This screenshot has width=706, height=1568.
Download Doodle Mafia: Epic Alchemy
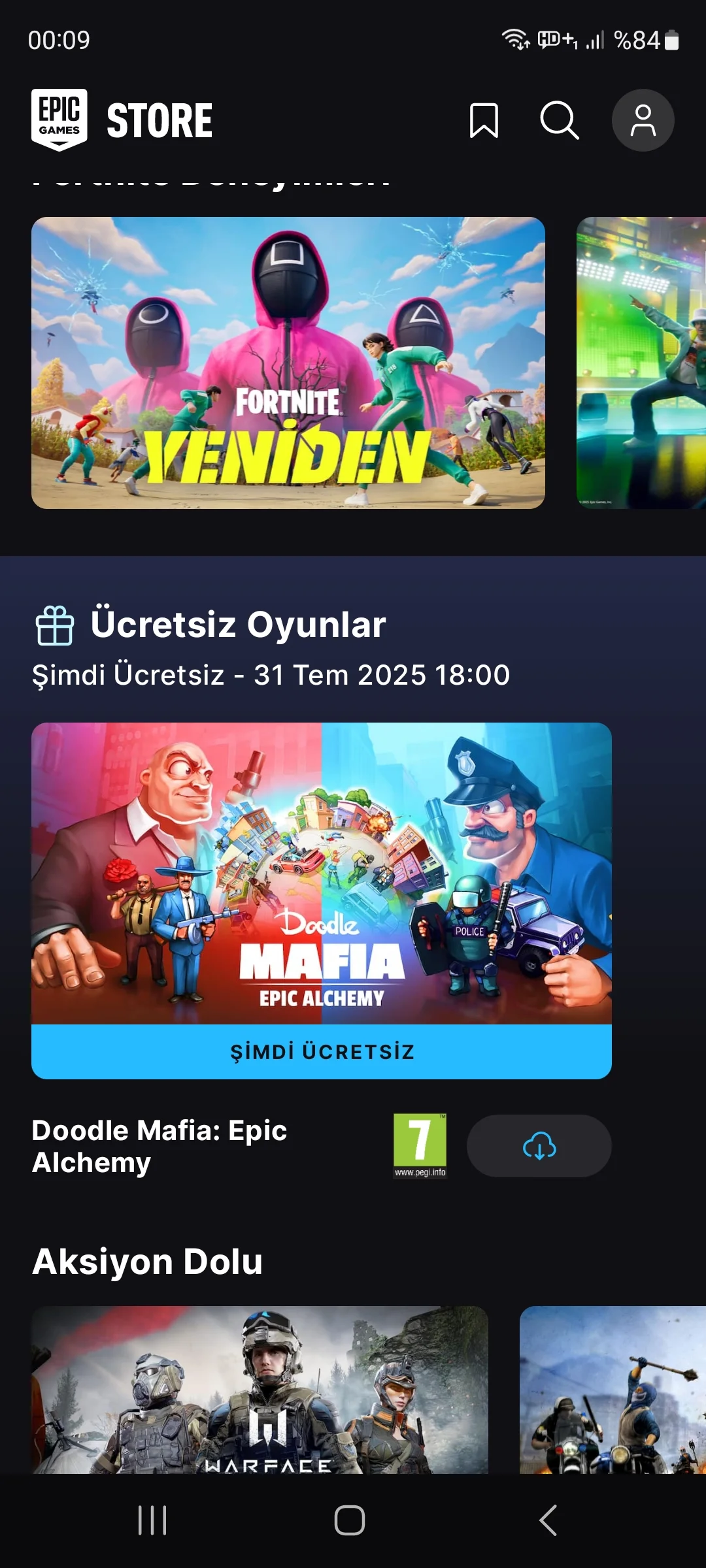(539, 1146)
